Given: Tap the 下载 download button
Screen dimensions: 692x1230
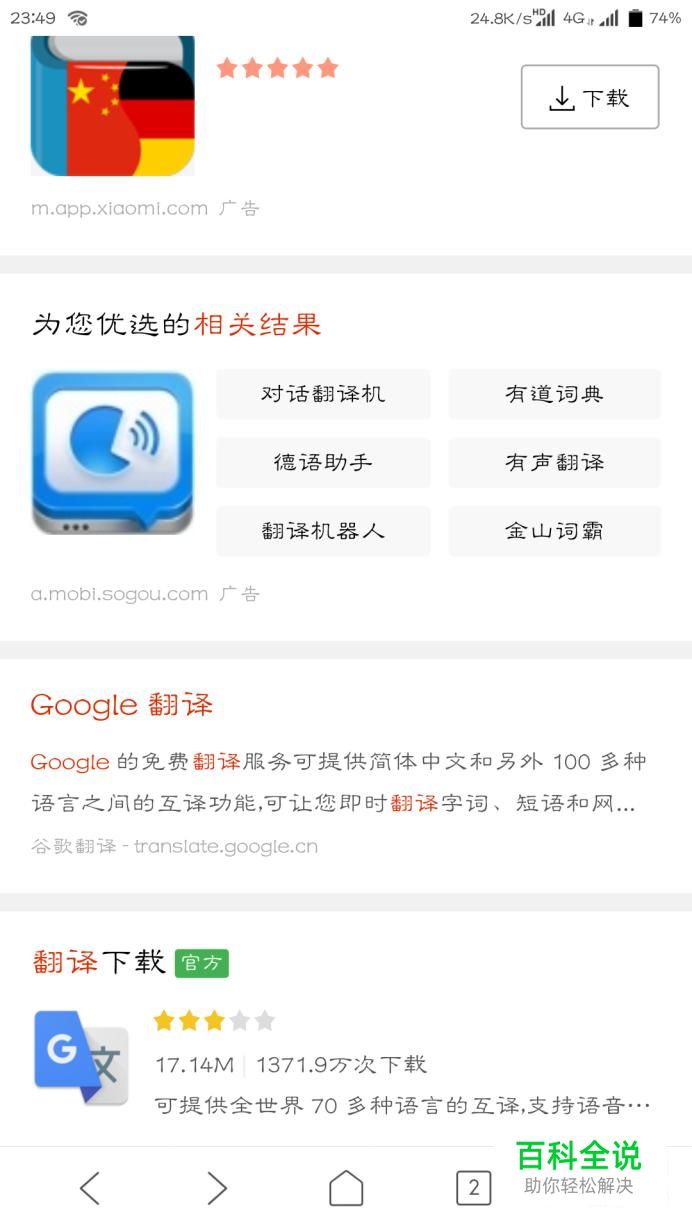Looking at the screenshot, I should 589,97.
